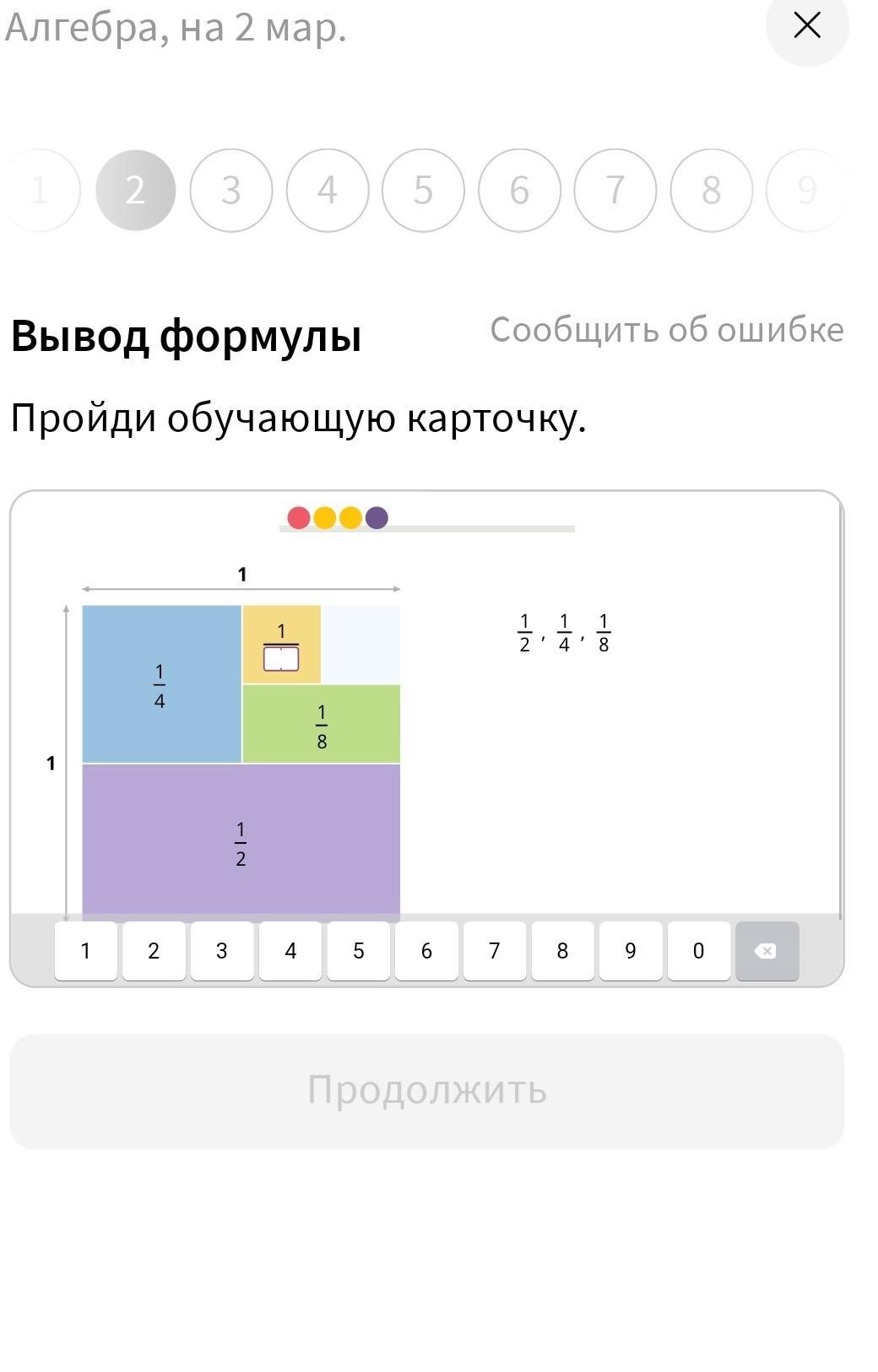Tap the 0 key
Viewport: 878px width, 1372px height.
tap(698, 951)
